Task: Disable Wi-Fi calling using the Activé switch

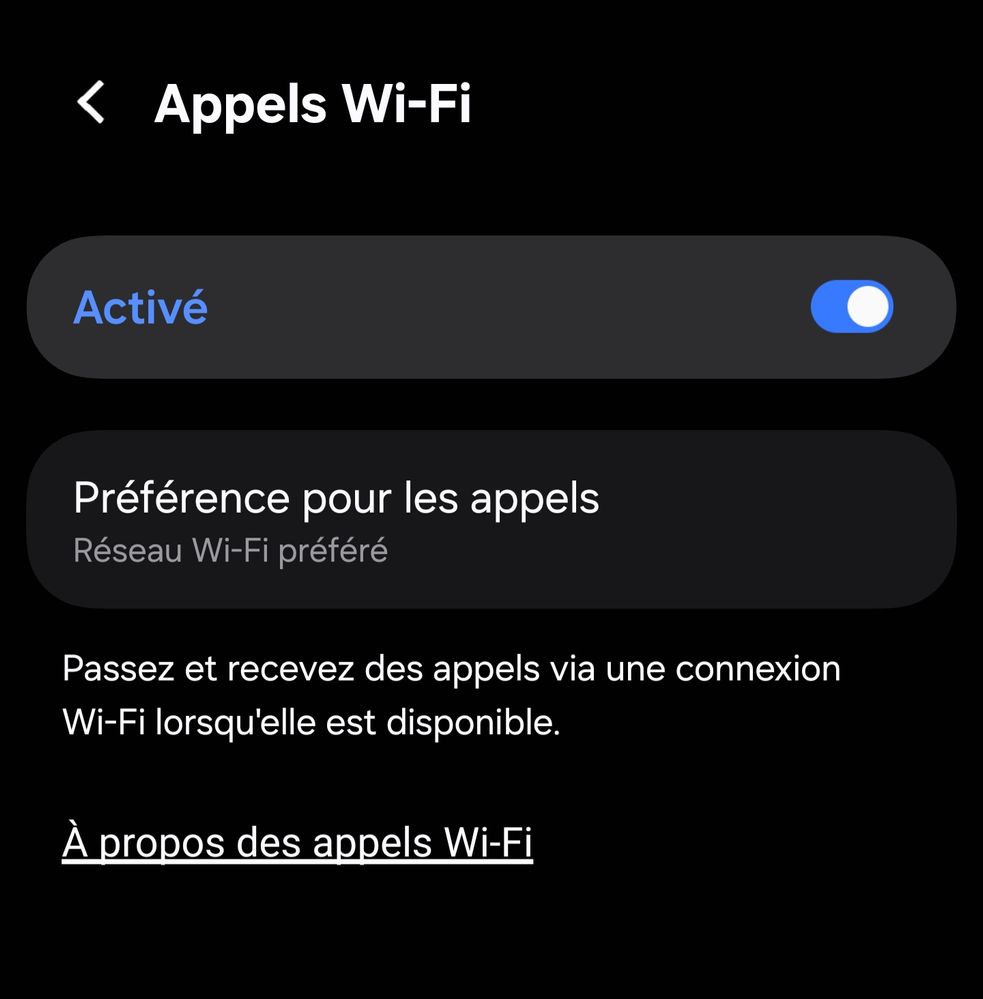Action: 850,307
